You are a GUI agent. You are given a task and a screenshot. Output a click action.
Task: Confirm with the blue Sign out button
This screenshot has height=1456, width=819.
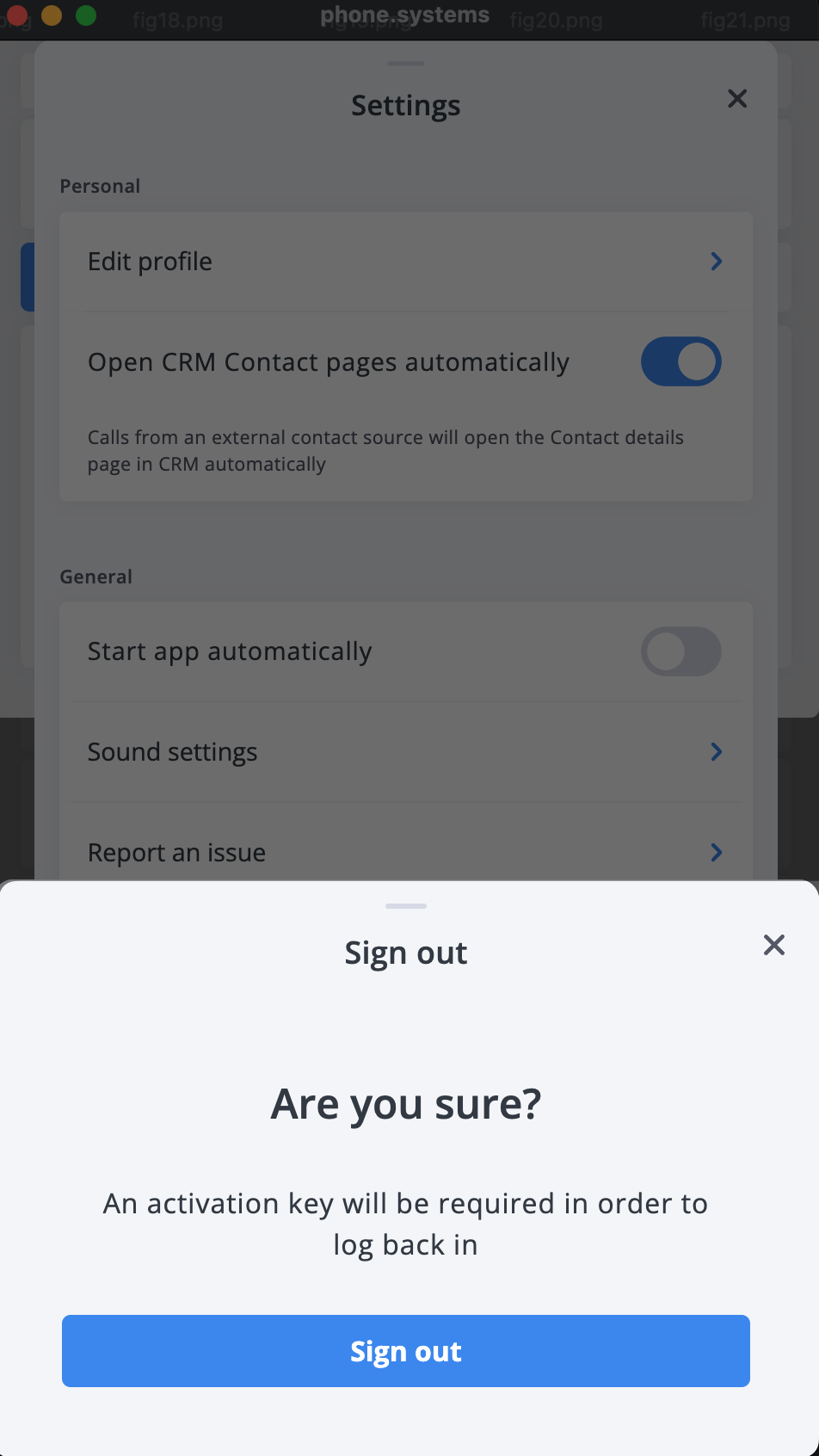click(406, 1351)
